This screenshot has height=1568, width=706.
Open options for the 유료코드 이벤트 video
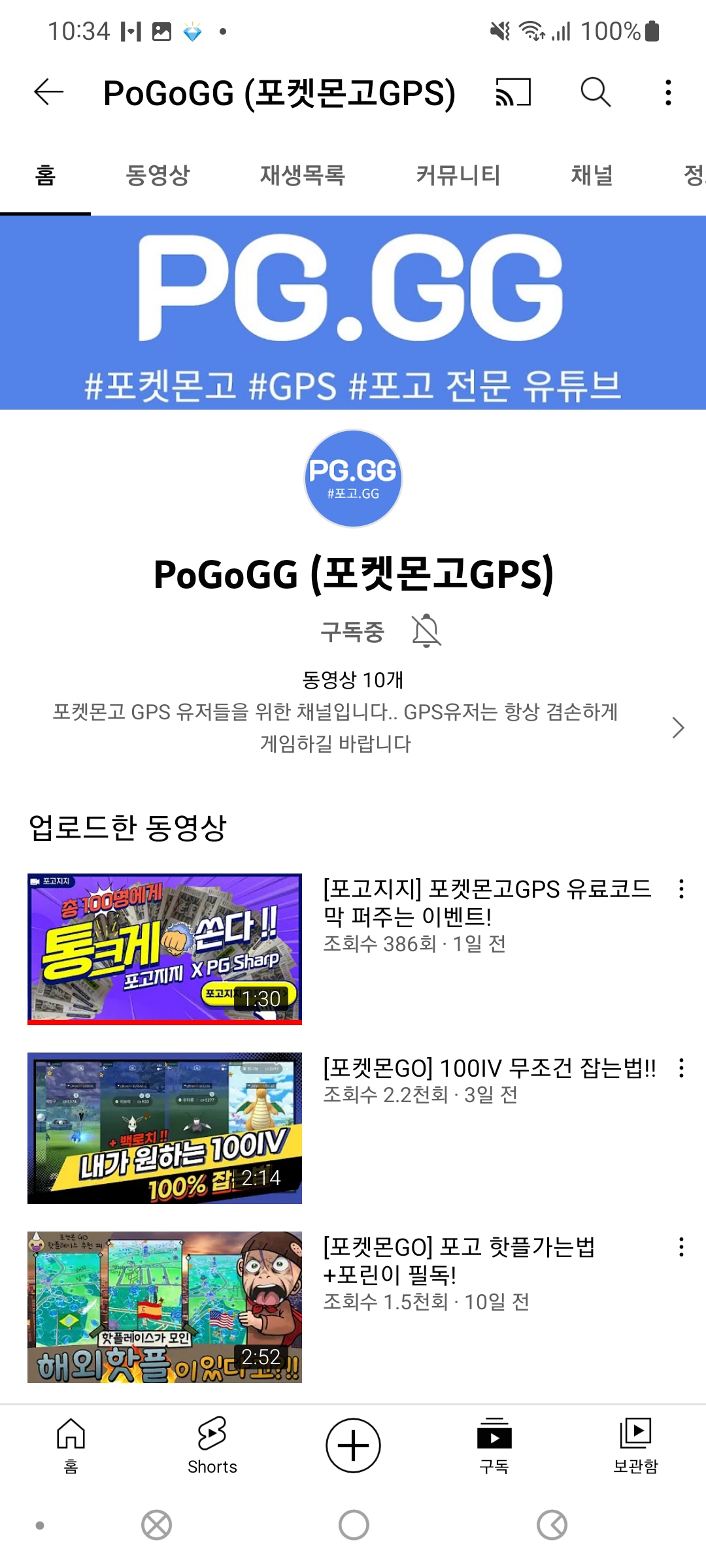click(x=681, y=889)
